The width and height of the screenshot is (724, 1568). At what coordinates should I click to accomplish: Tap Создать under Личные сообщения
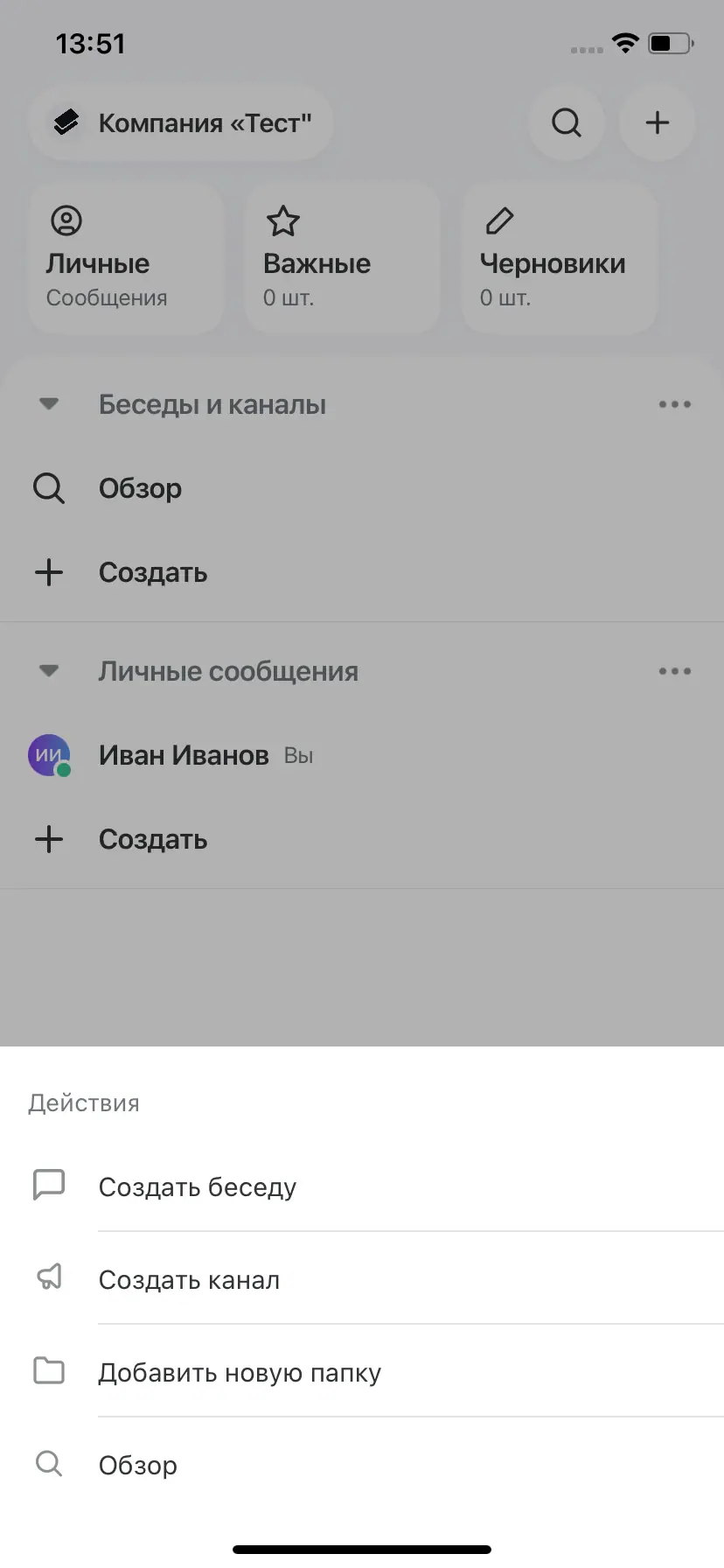pos(152,839)
